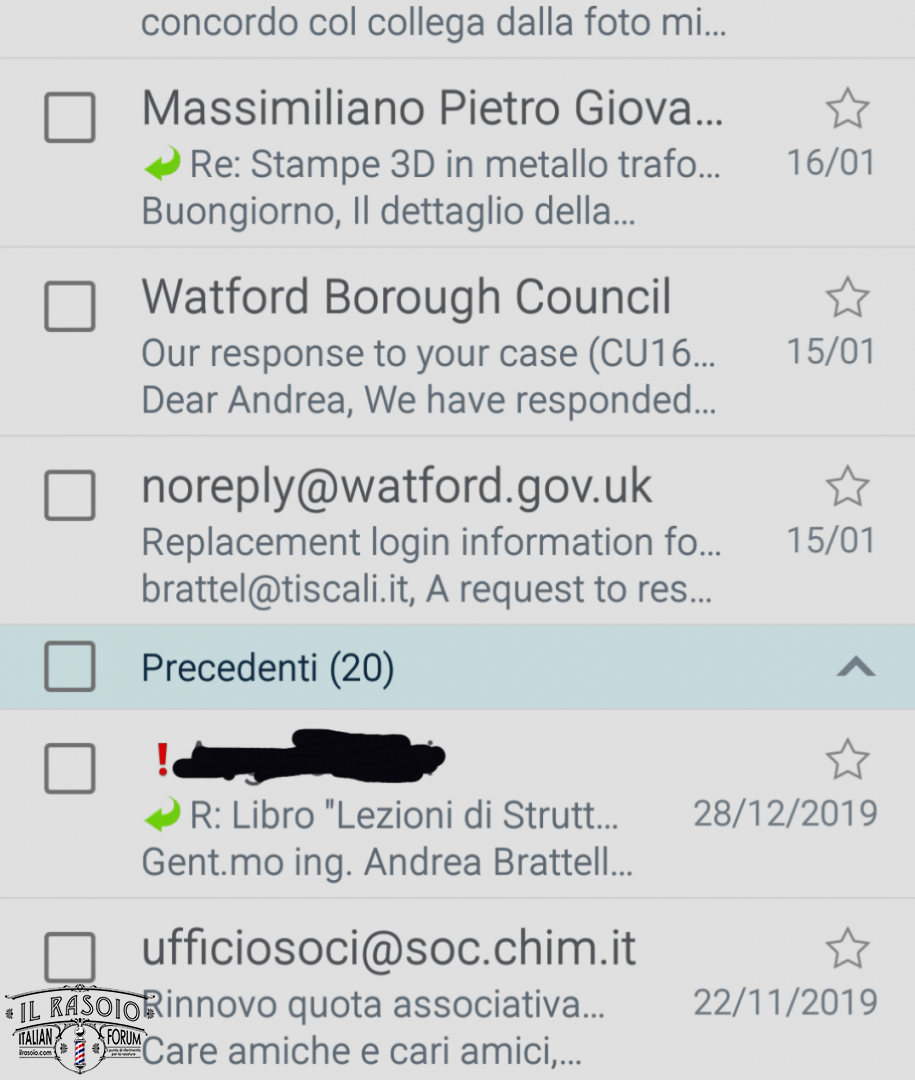
Task: Open the noreply@watford.gov.uk email
Action: pyautogui.click(x=430, y=540)
